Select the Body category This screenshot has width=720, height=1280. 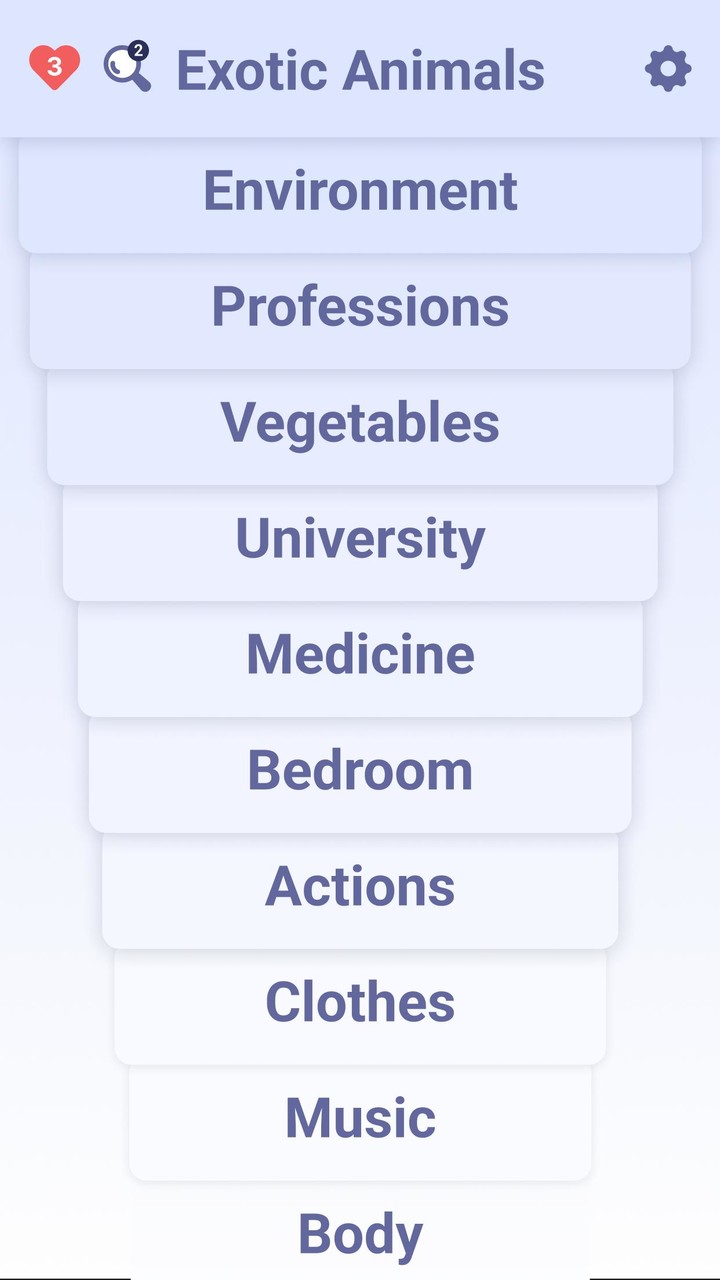click(360, 1236)
